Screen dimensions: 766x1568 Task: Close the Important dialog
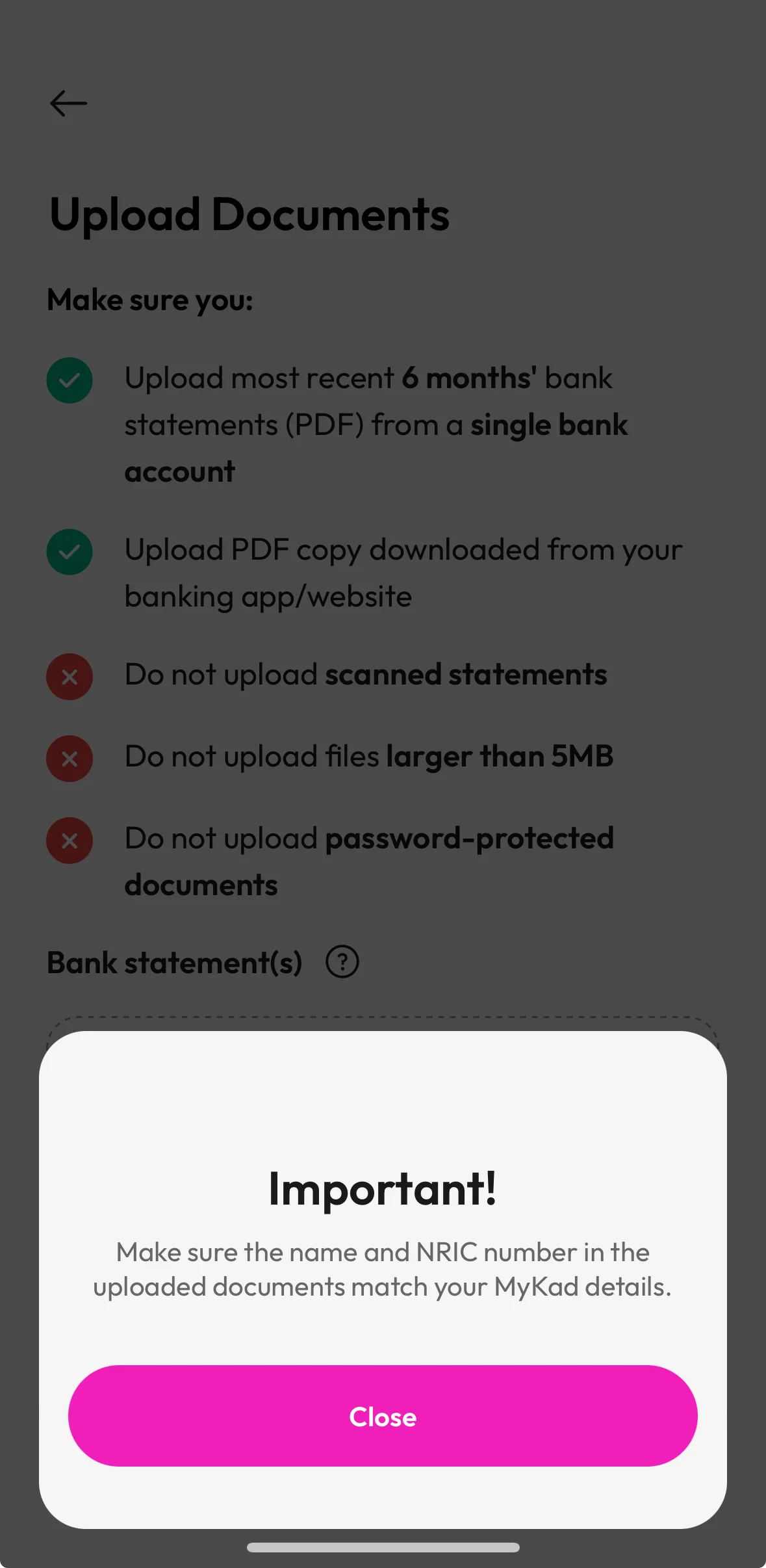(x=383, y=1416)
